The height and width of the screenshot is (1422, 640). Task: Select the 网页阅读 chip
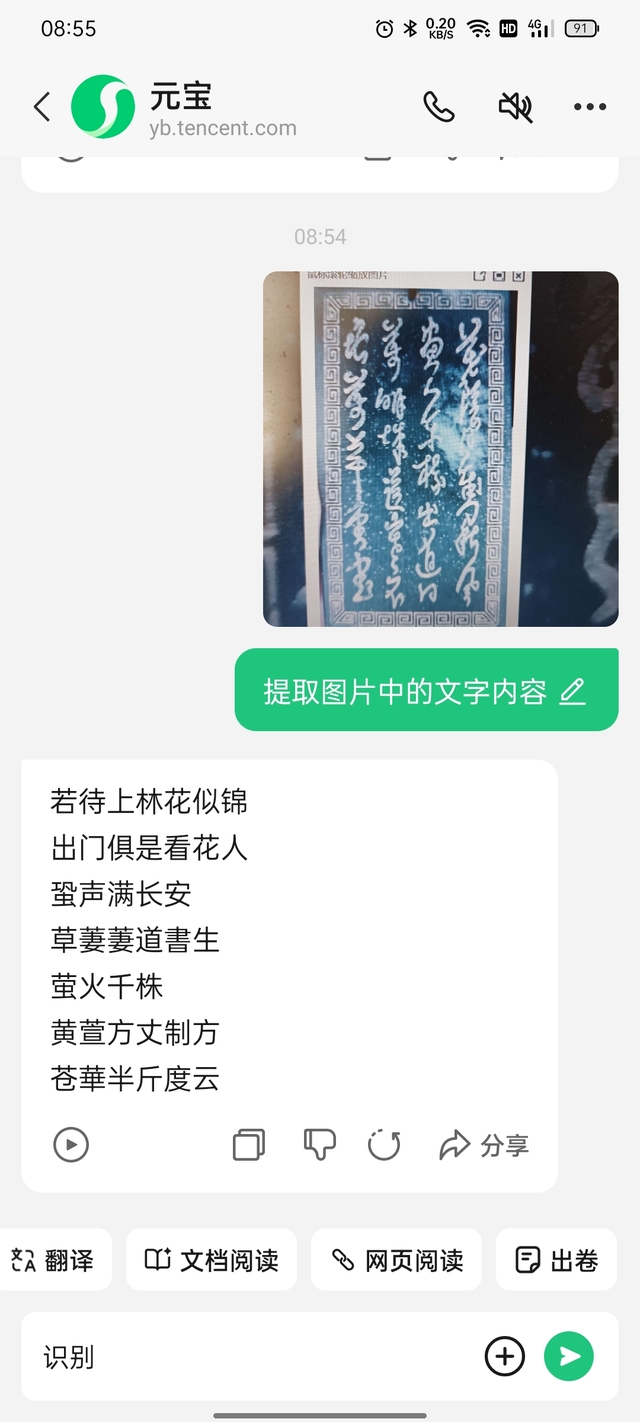[x=397, y=1260]
